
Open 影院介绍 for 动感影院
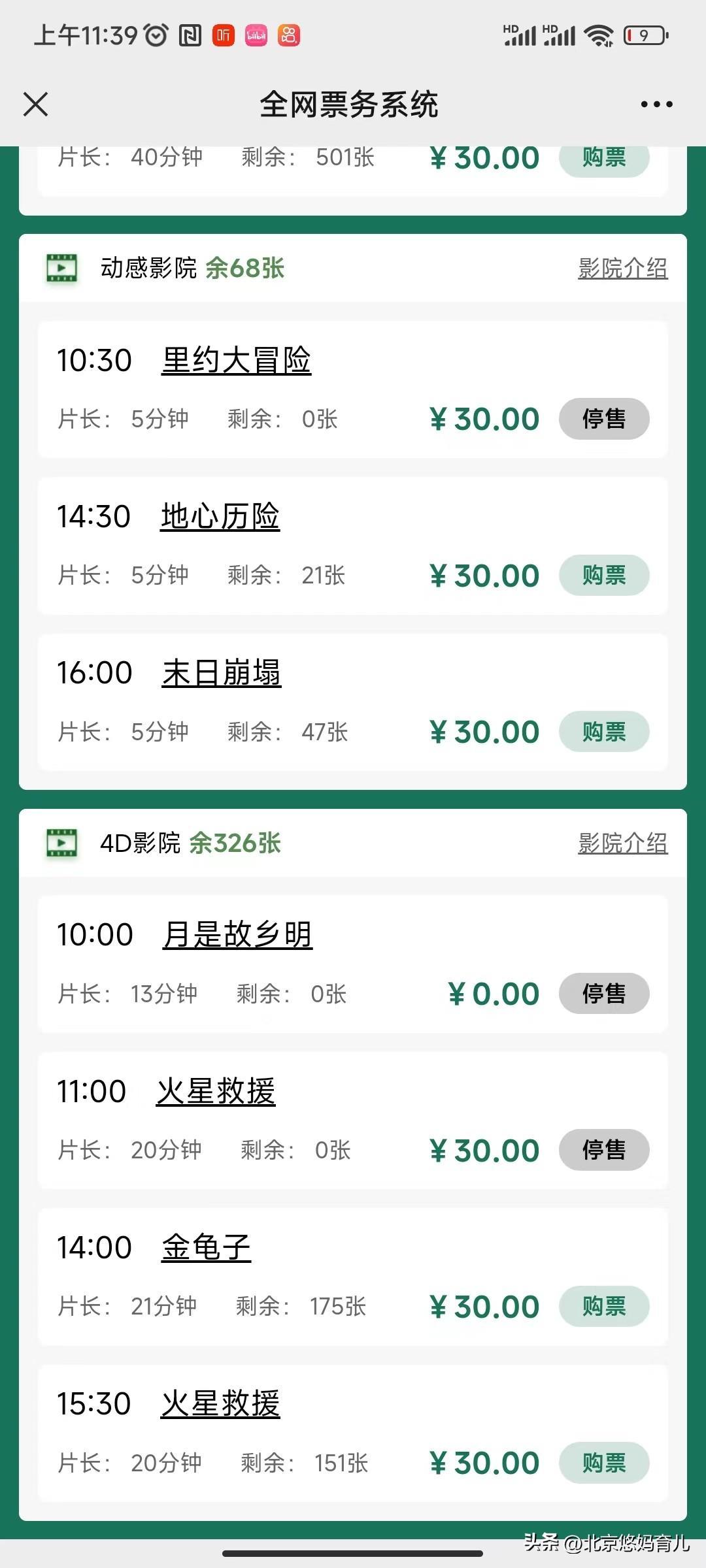(622, 268)
